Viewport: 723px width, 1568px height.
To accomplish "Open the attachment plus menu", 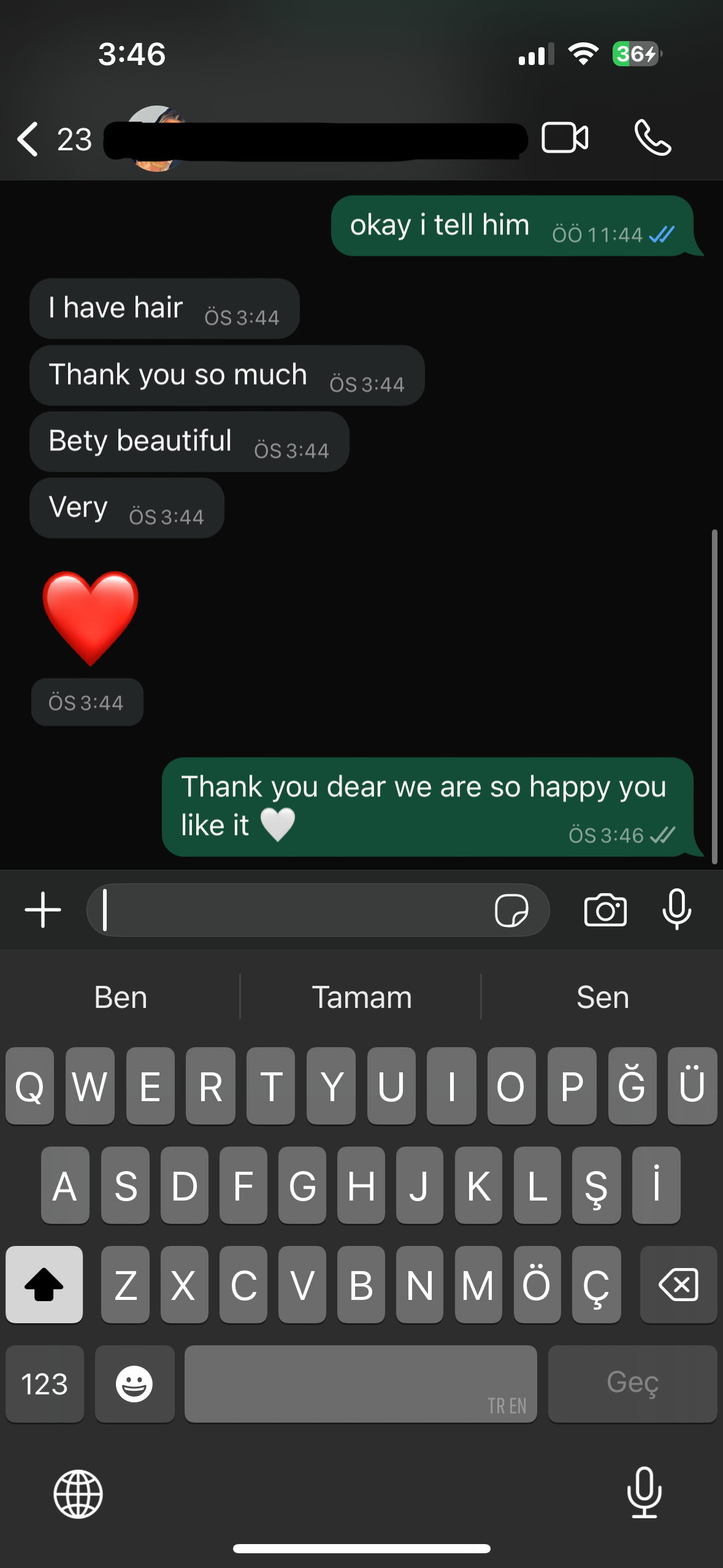I will (43, 910).
